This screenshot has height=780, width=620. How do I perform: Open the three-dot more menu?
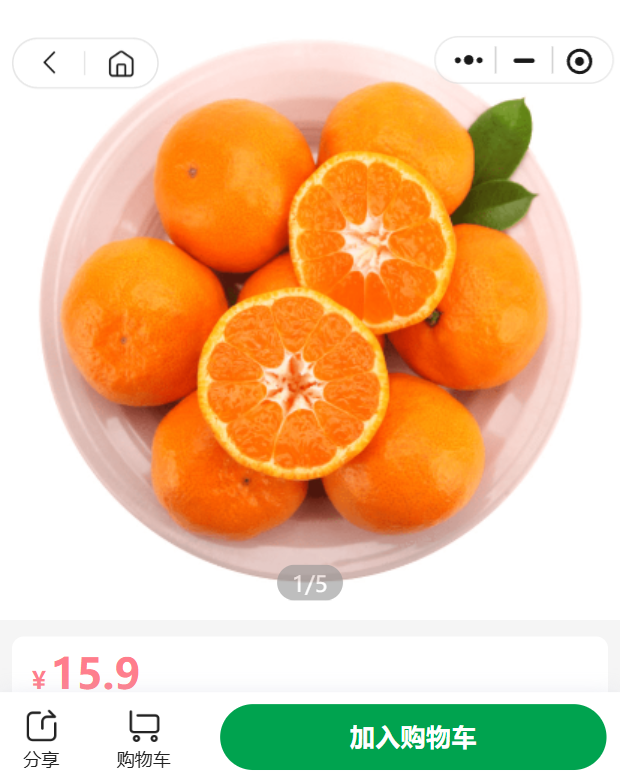(x=468, y=61)
